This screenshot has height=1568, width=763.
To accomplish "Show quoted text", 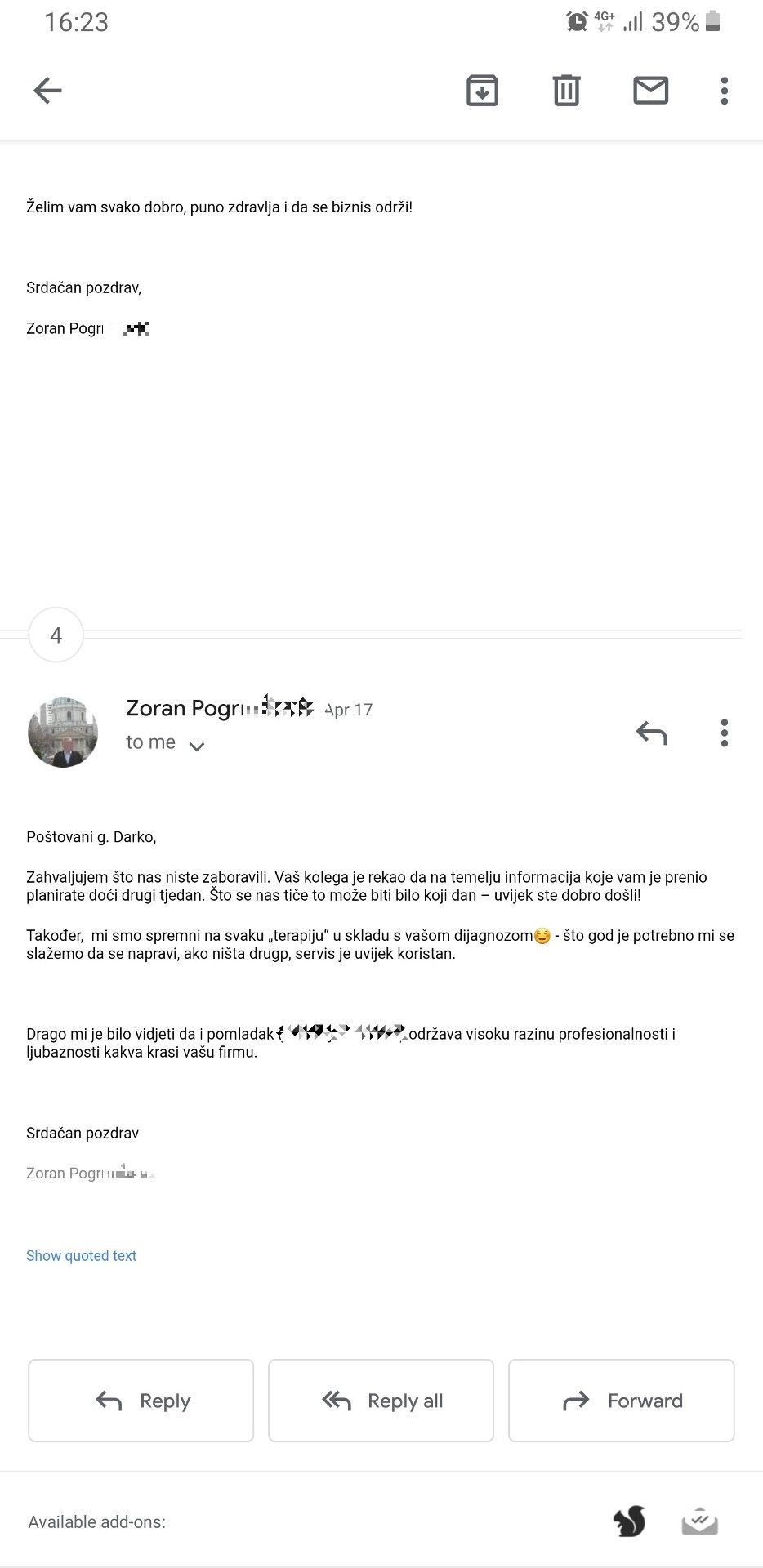I will 81,1255.
